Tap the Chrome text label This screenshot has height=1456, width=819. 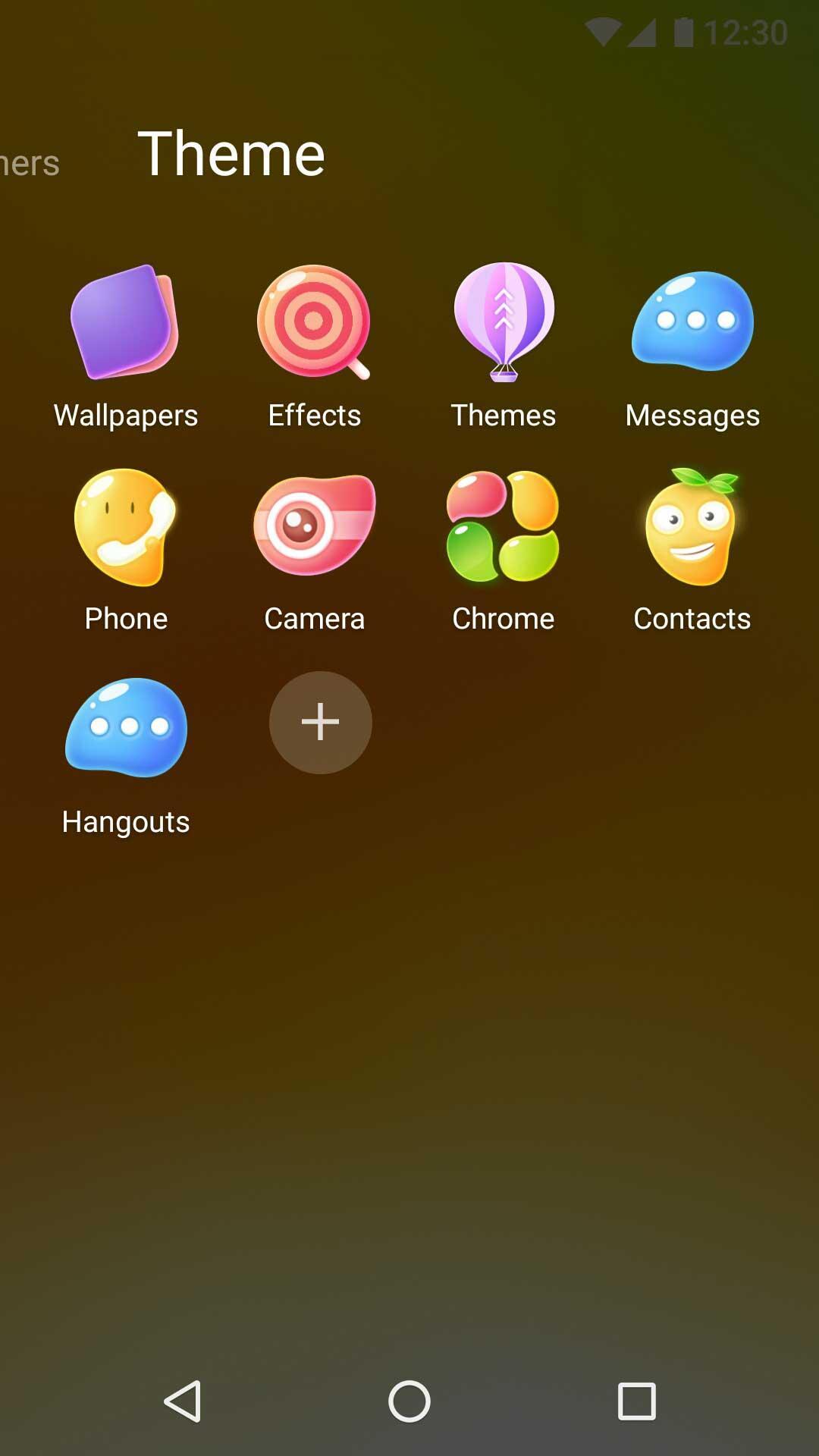504,619
